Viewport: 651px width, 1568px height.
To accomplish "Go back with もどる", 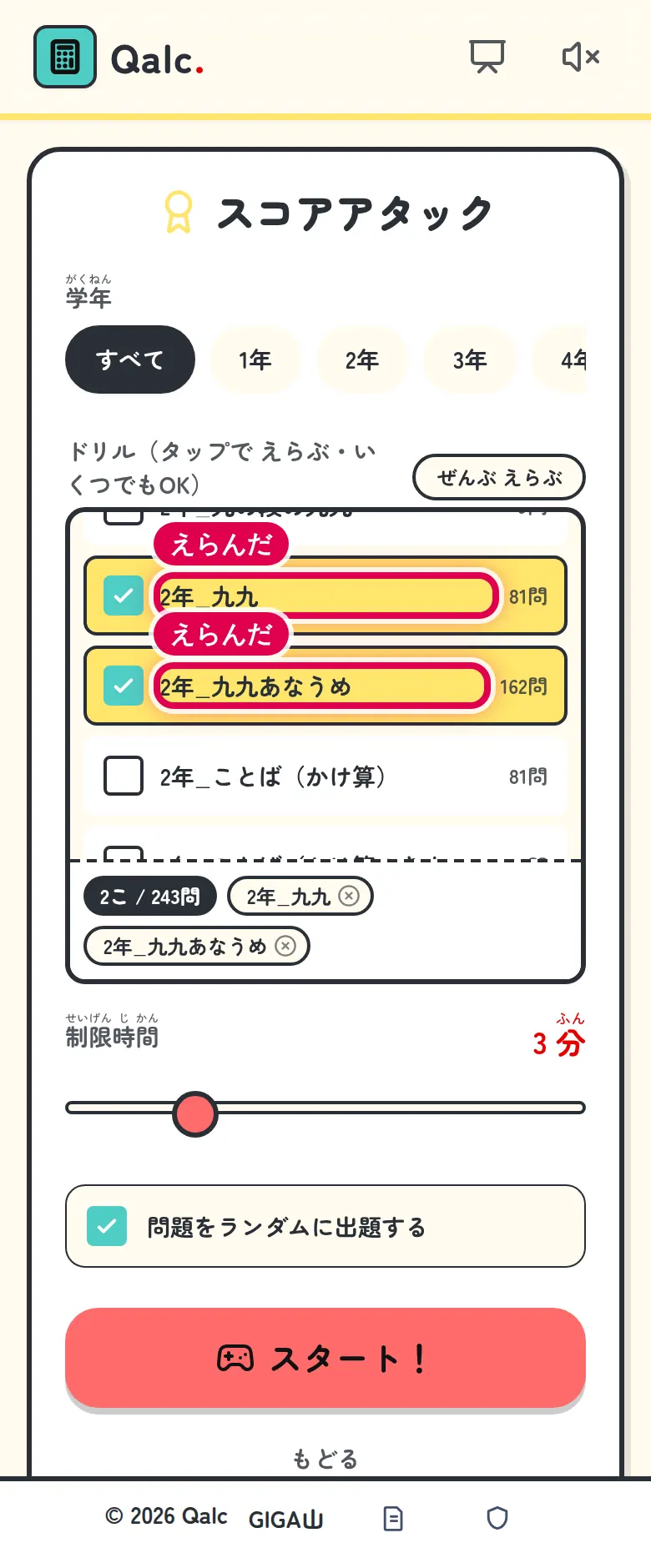I will point(325,1459).
